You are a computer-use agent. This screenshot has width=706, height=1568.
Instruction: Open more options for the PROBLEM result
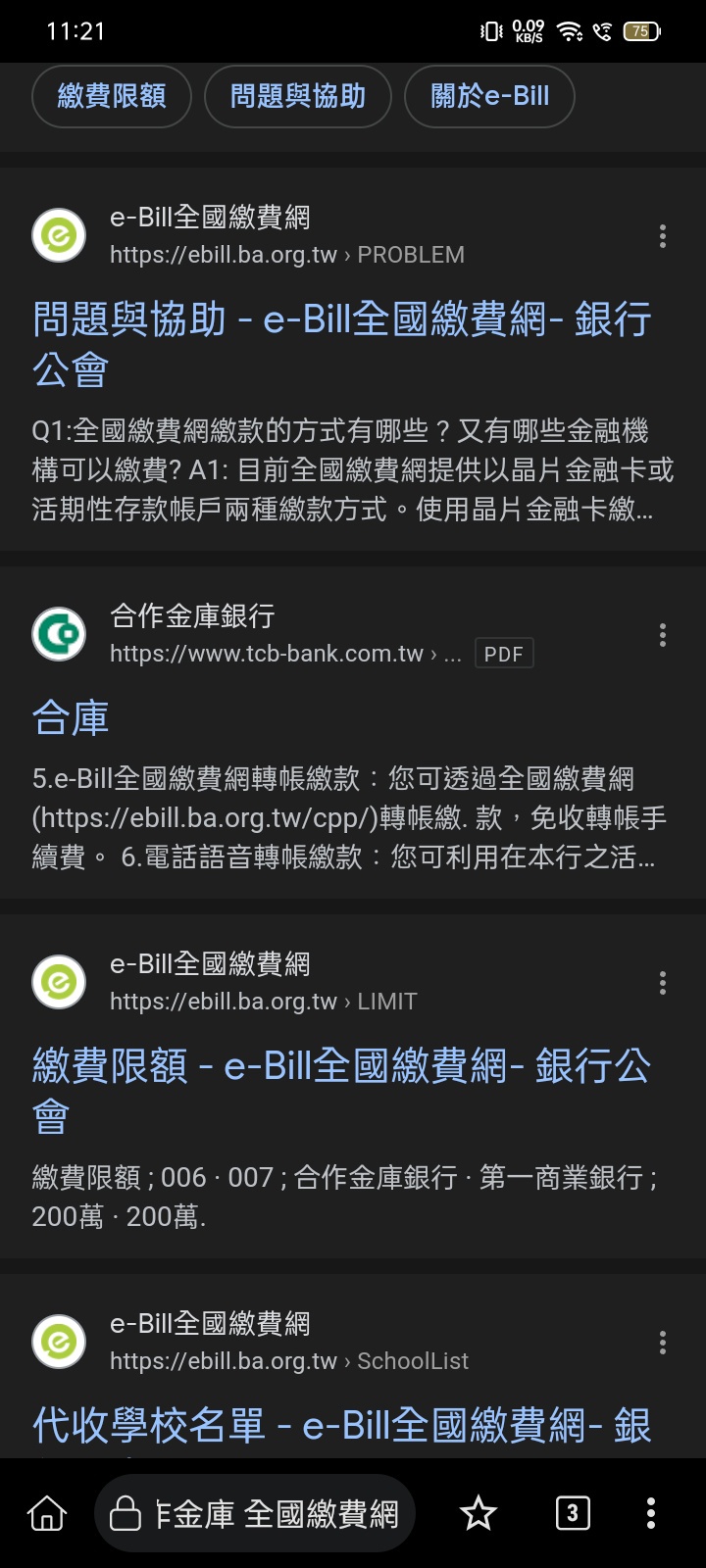click(x=663, y=236)
